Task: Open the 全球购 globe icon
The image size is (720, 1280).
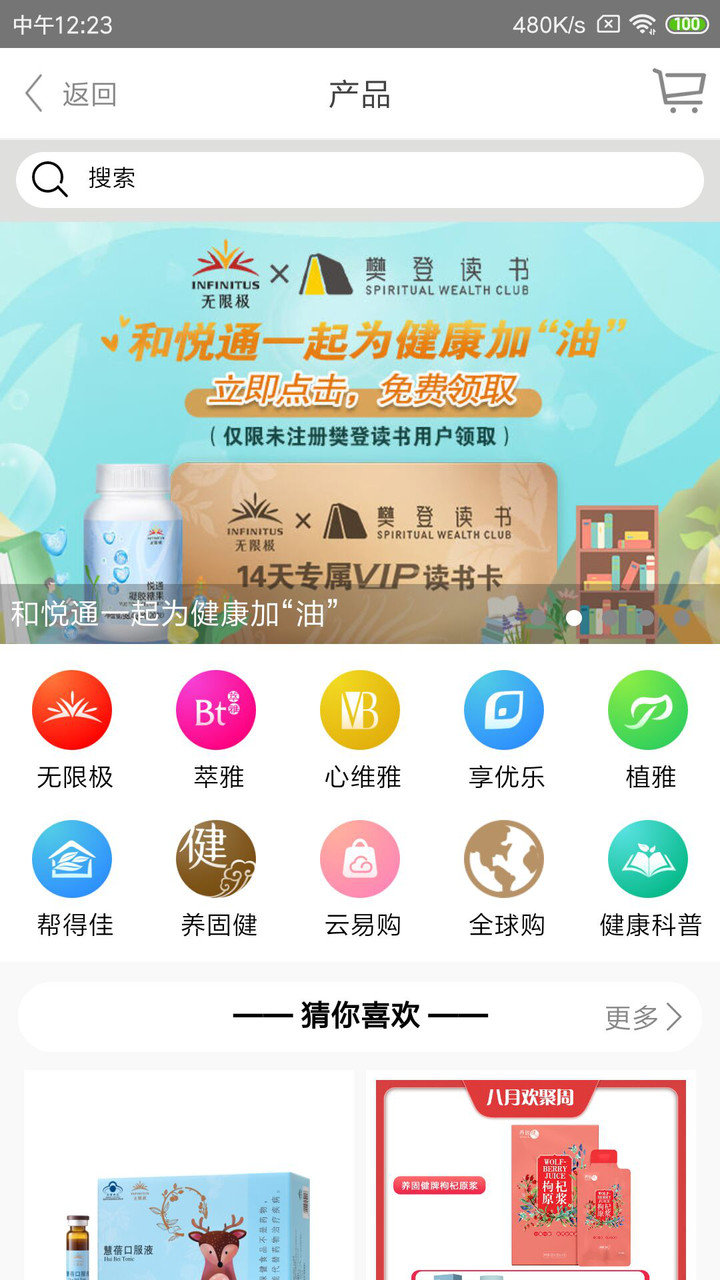Action: (x=504, y=860)
